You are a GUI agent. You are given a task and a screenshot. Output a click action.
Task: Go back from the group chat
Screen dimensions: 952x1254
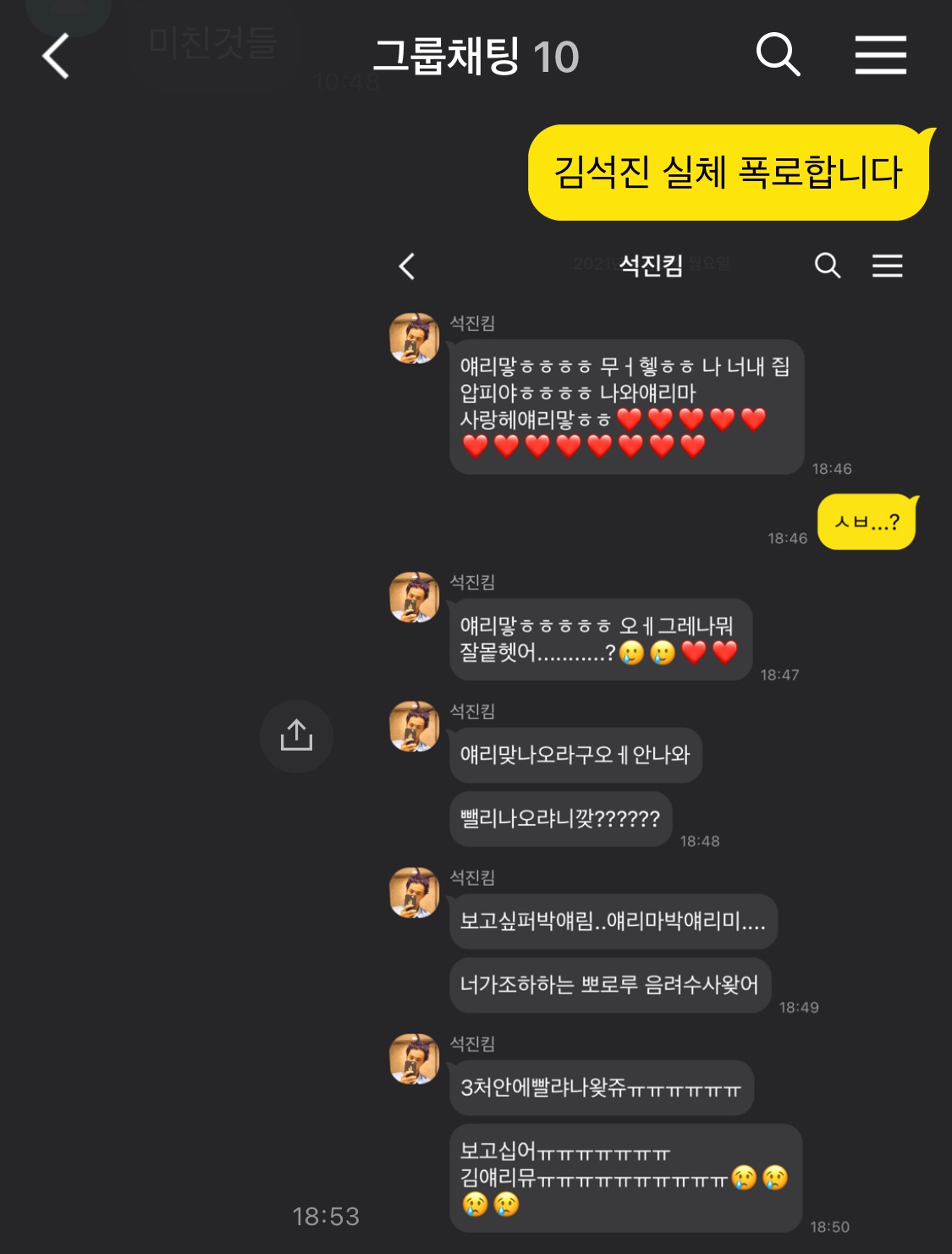coord(56,57)
